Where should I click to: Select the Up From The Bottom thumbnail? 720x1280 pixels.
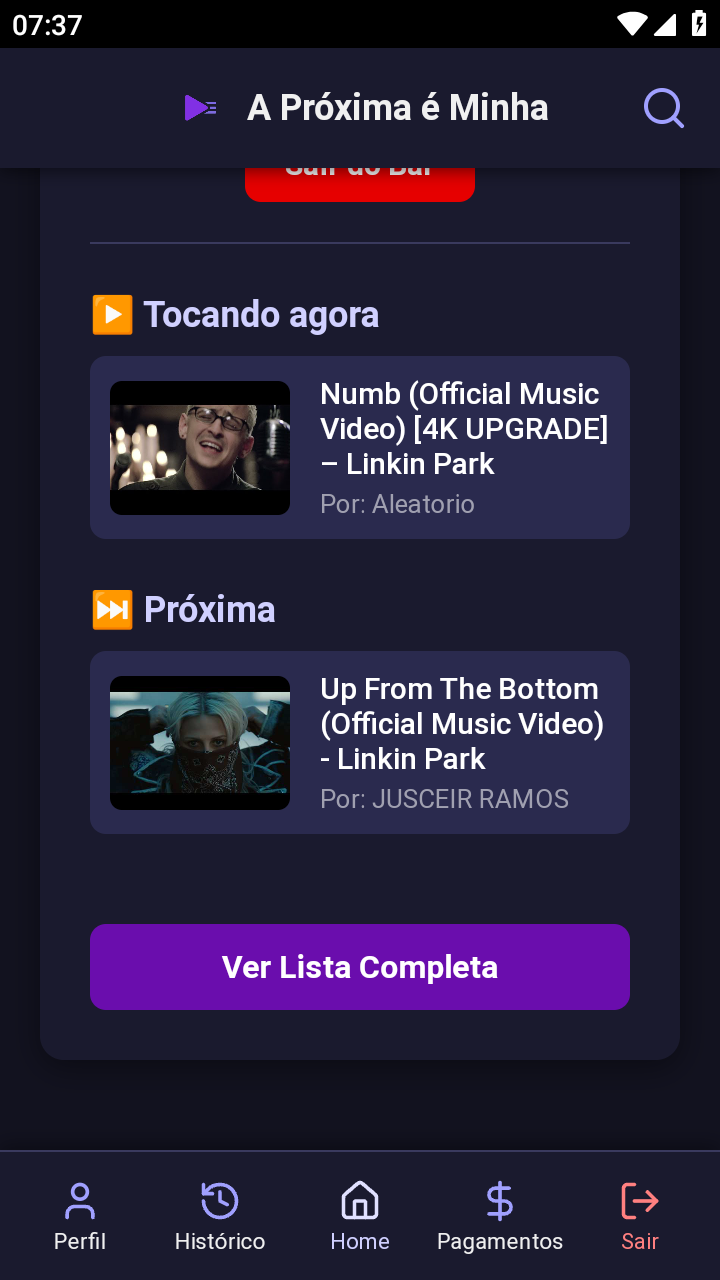click(199, 742)
